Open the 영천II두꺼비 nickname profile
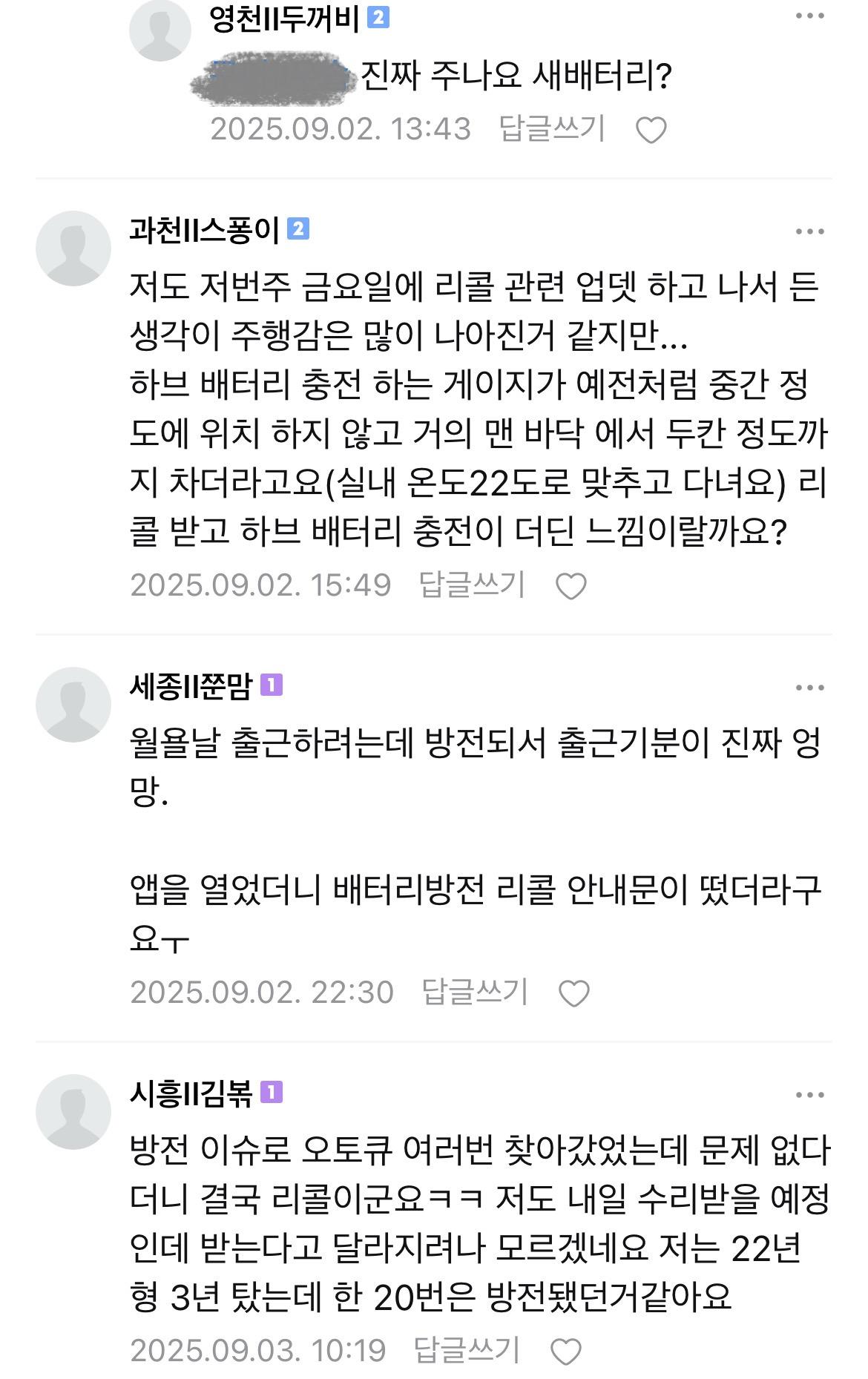This screenshot has height=1379, width=868. pos(284,19)
